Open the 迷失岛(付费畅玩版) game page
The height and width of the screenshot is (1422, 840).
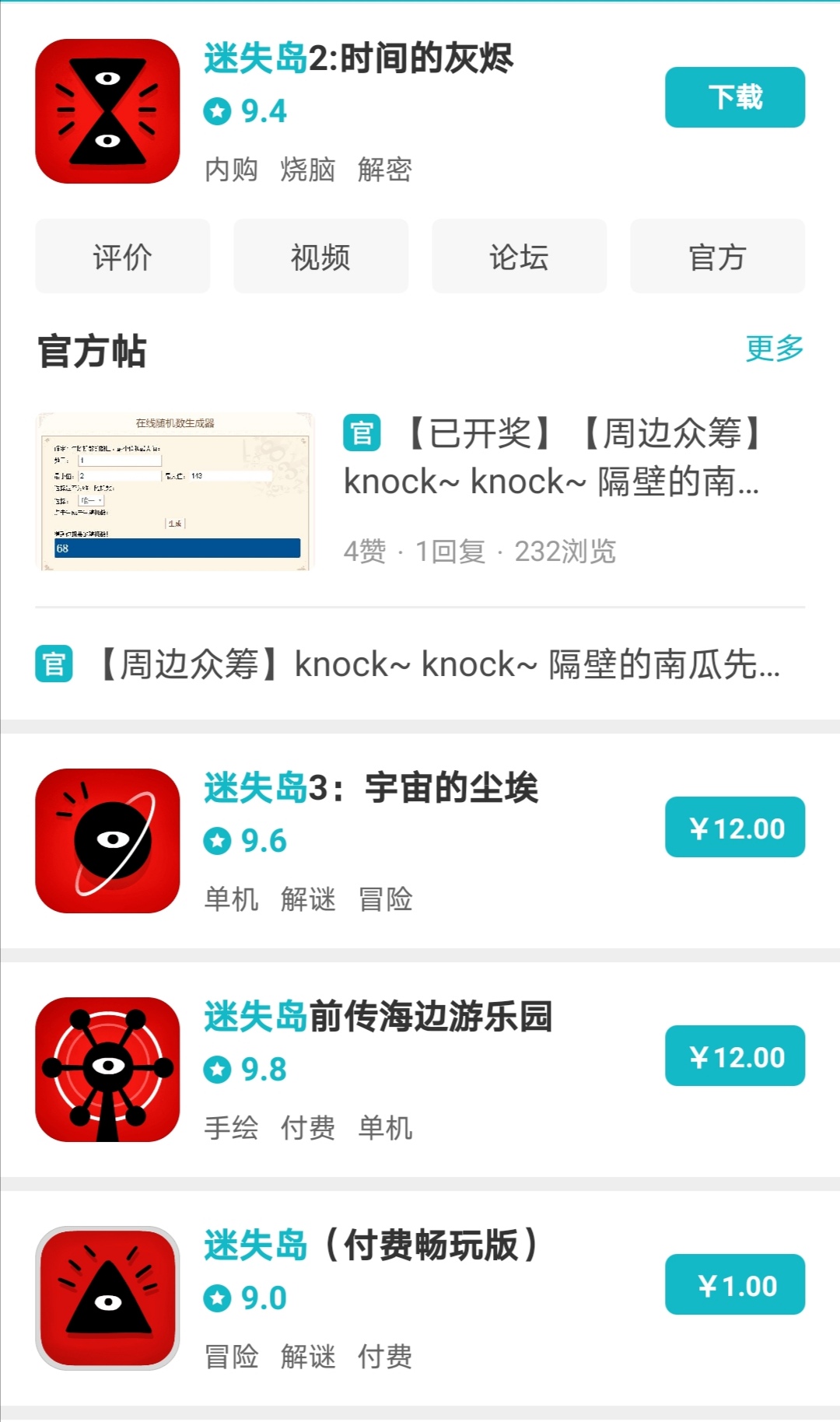click(x=370, y=1246)
